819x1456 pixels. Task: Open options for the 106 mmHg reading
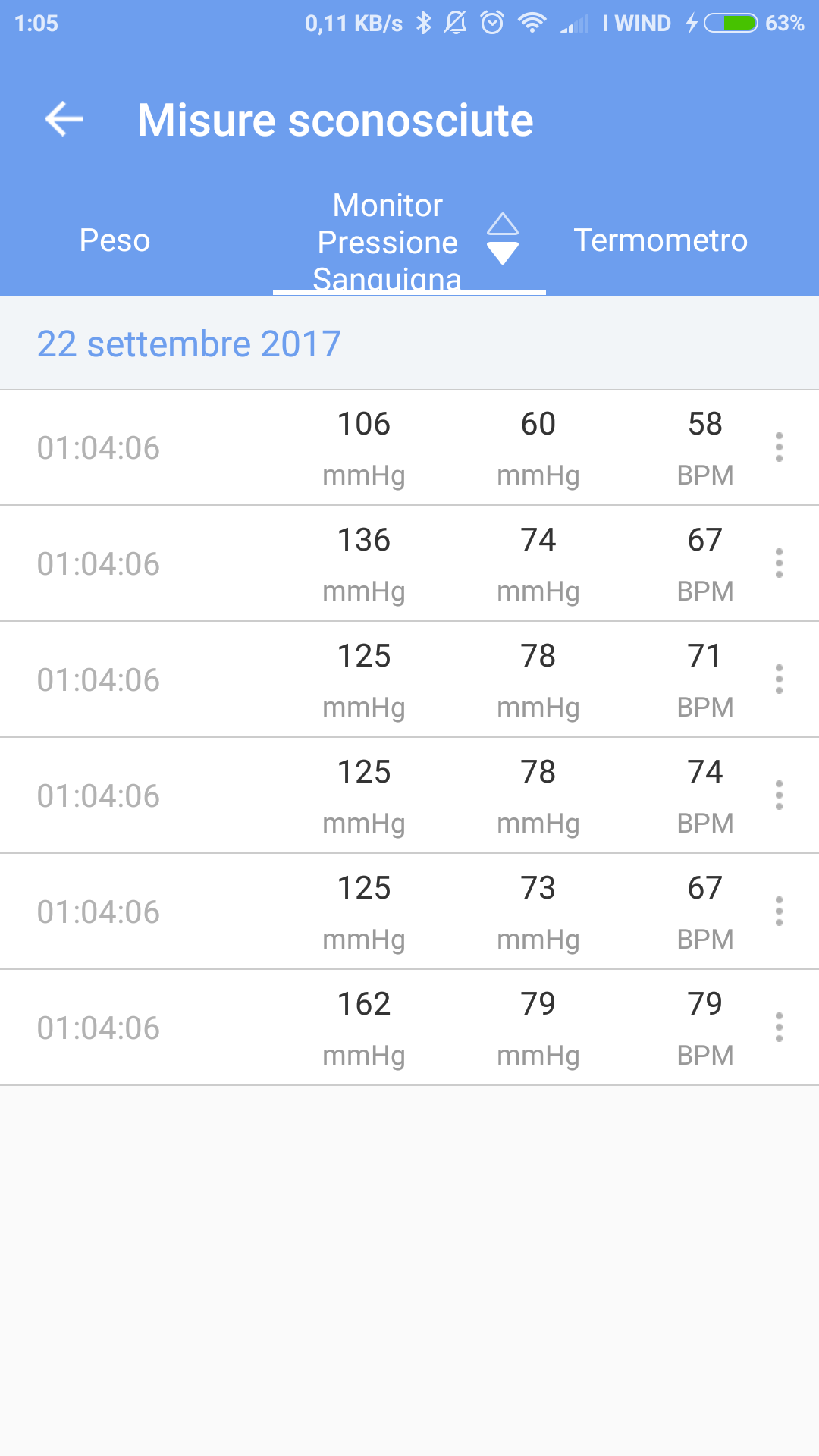tap(779, 447)
